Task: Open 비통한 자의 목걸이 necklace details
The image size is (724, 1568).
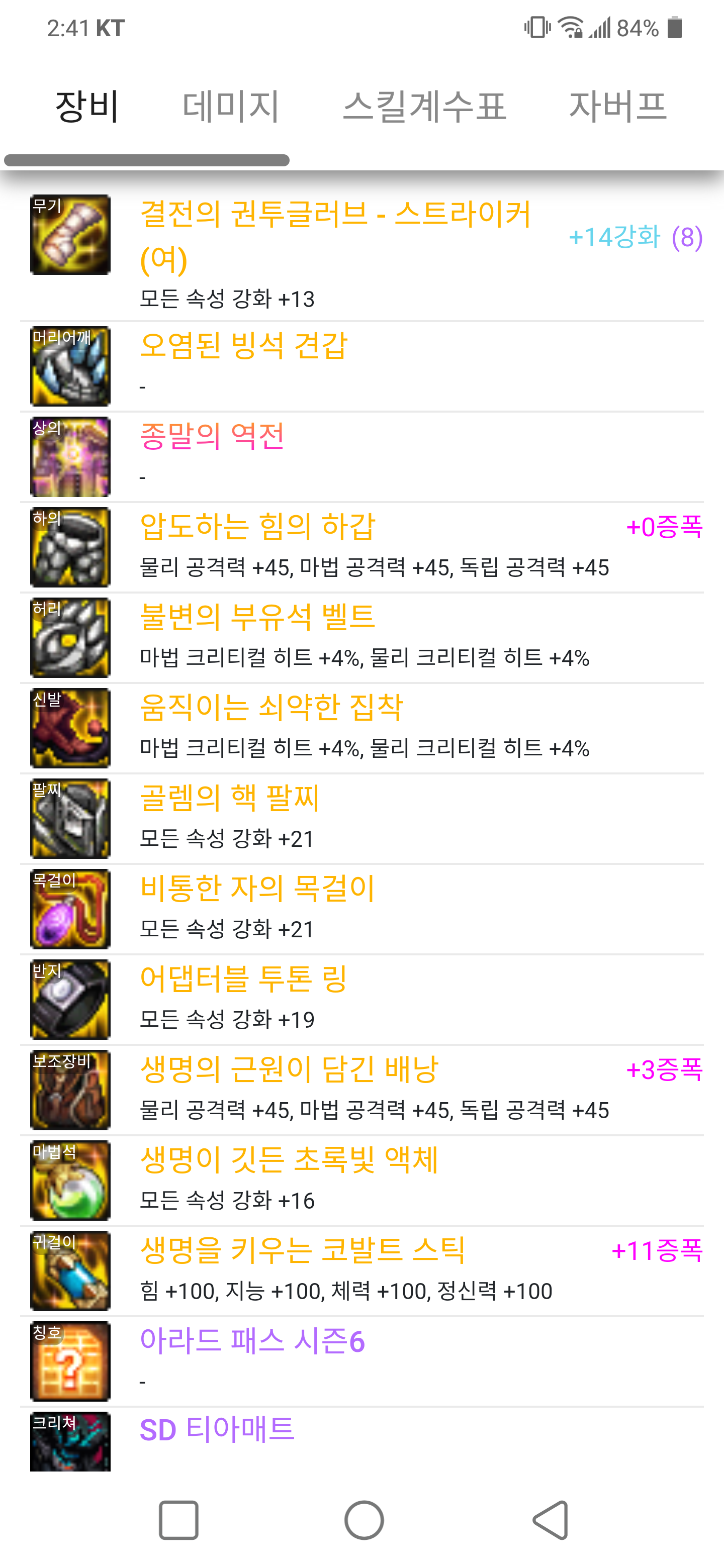Action: [361, 909]
